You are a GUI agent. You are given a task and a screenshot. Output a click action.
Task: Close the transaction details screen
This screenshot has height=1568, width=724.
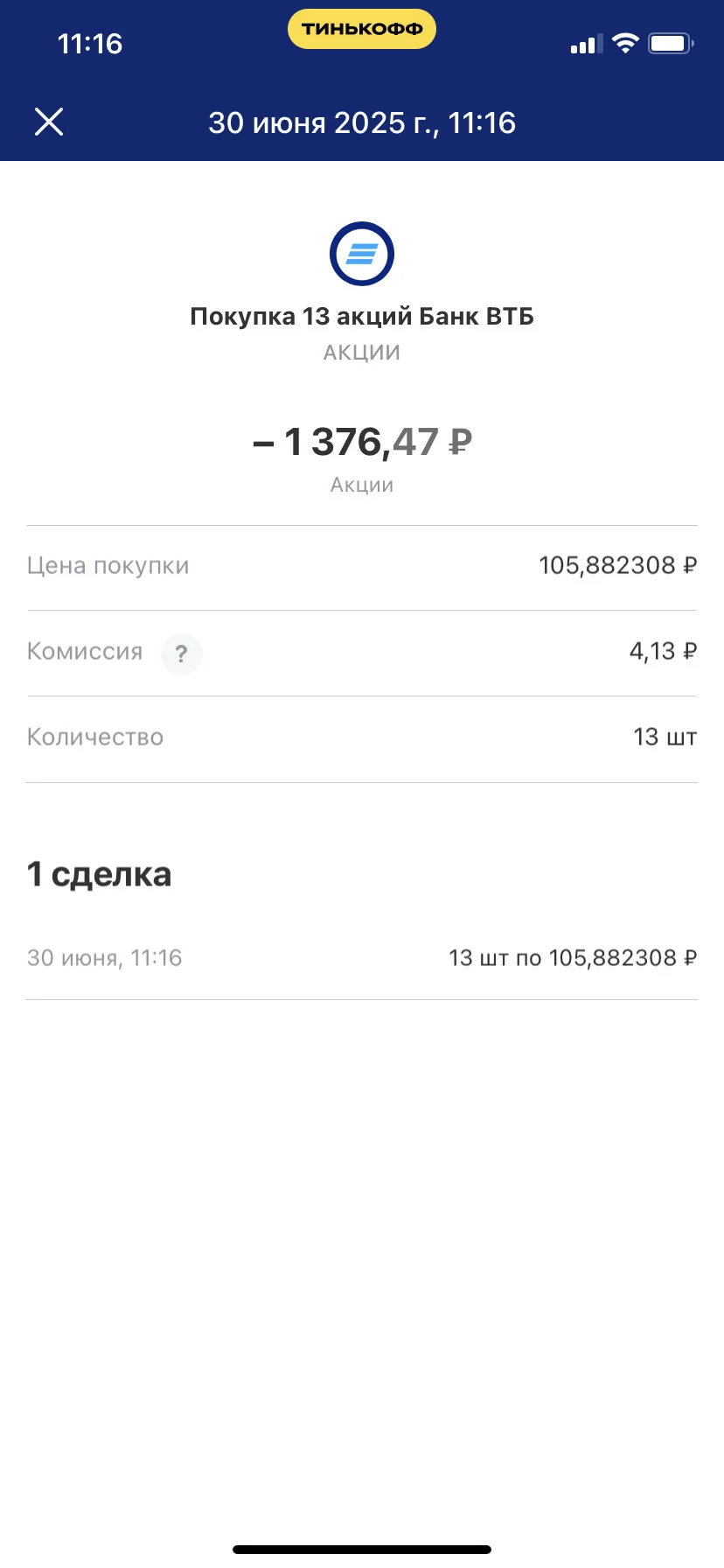point(49,122)
